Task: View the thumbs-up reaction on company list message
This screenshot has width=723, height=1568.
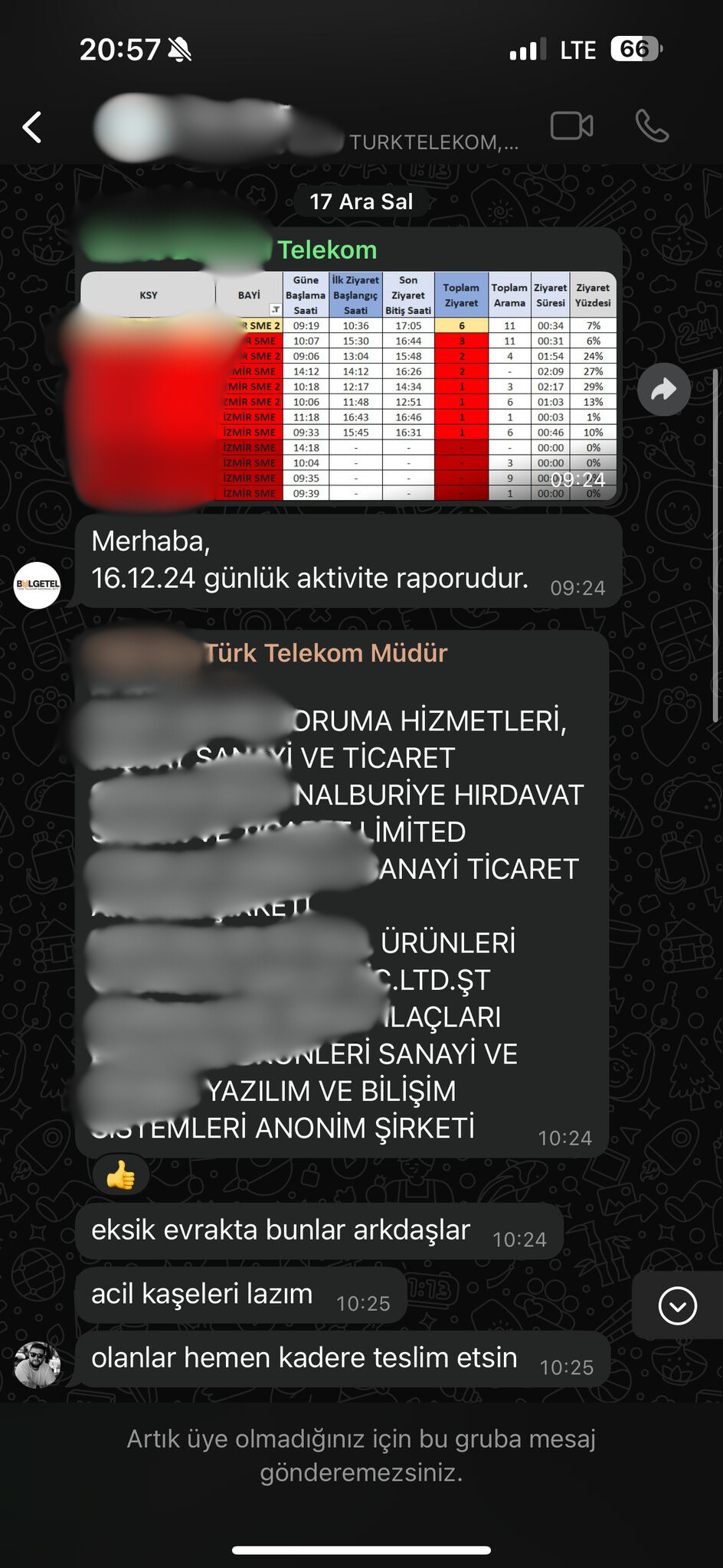Action: [x=121, y=1175]
